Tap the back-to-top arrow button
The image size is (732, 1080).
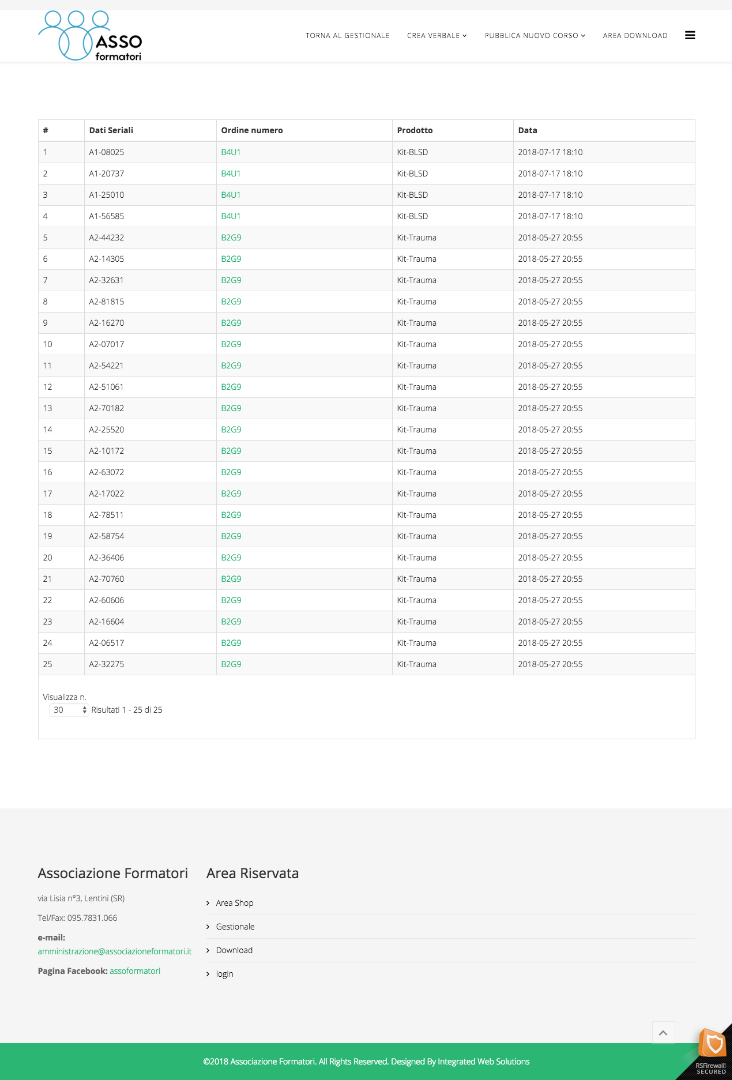(x=663, y=1032)
